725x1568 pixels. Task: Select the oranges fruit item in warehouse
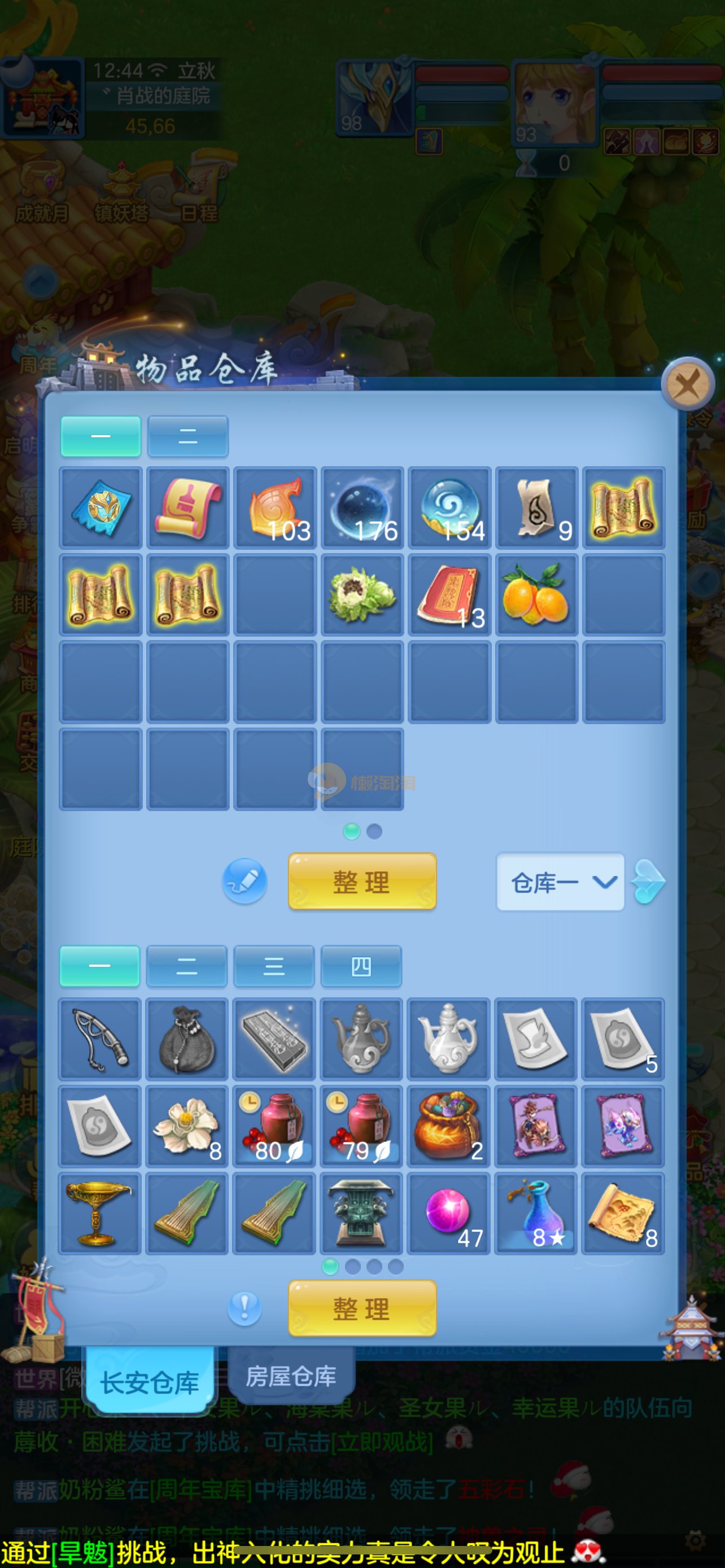[536, 595]
